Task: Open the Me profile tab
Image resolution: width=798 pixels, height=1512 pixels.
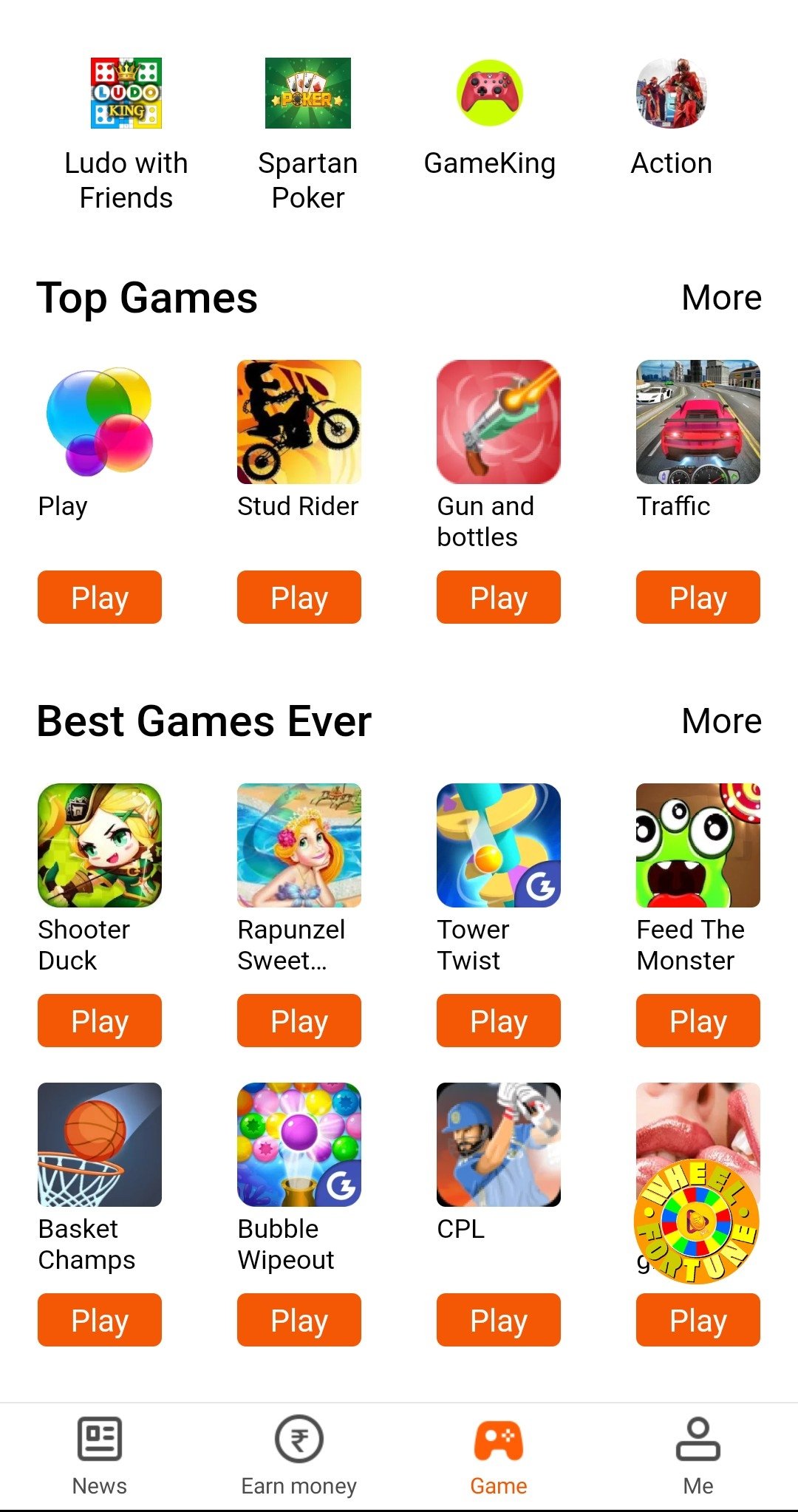Action: click(x=698, y=1456)
